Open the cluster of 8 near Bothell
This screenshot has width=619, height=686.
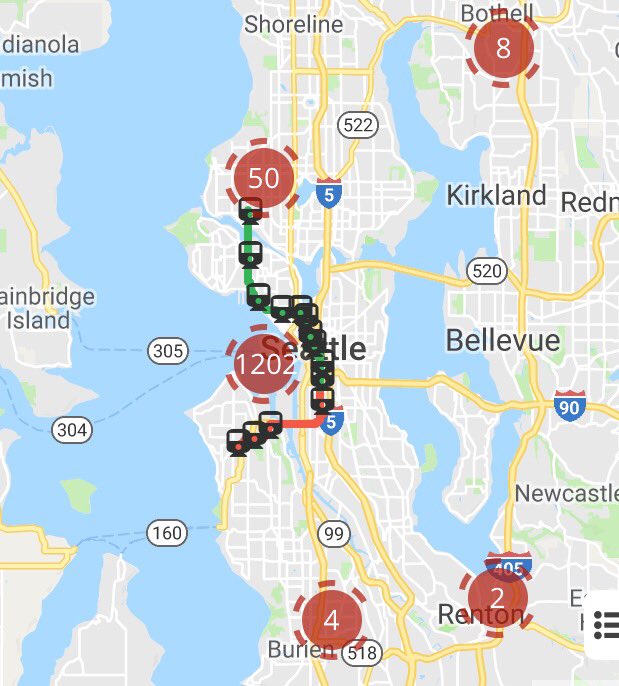tap(502, 48)
